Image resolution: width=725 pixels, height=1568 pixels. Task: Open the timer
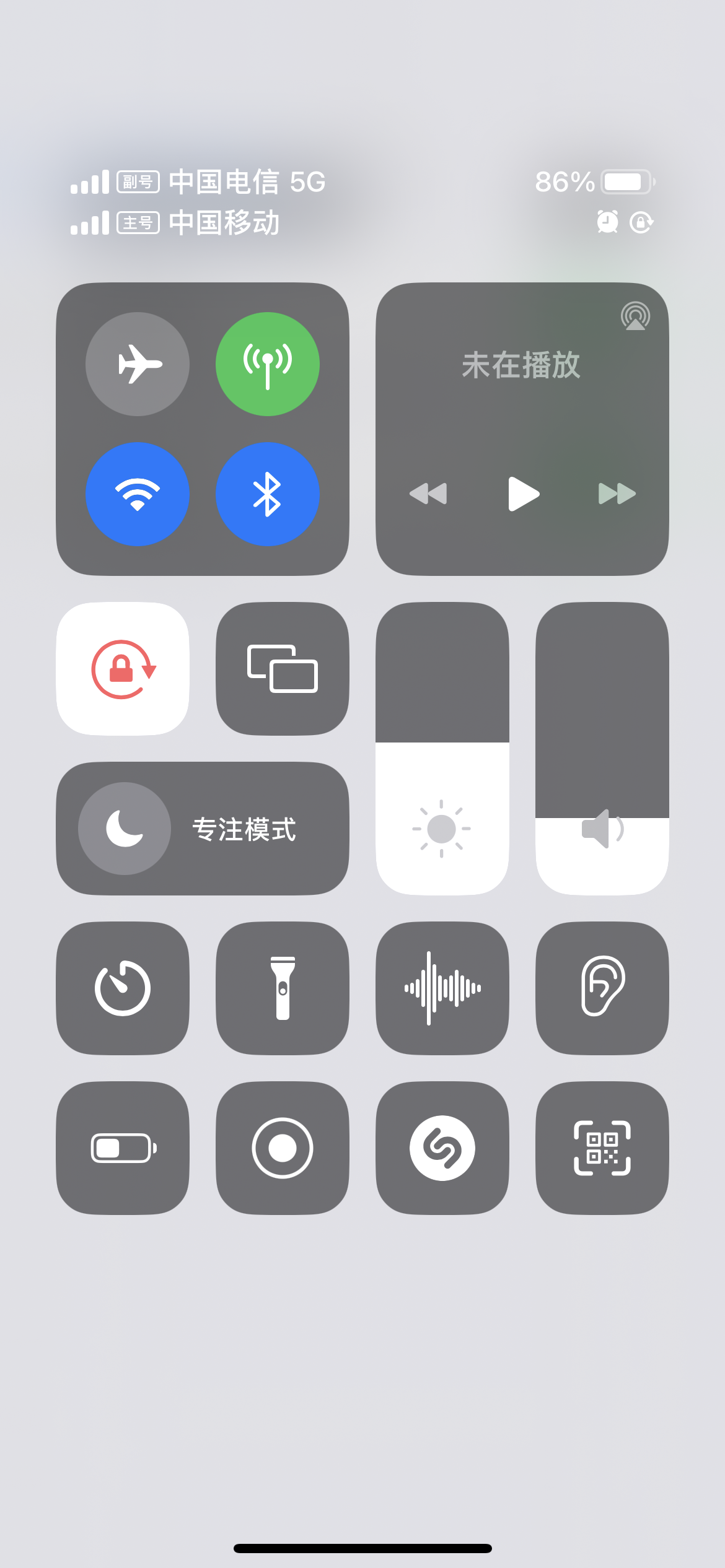123,988
